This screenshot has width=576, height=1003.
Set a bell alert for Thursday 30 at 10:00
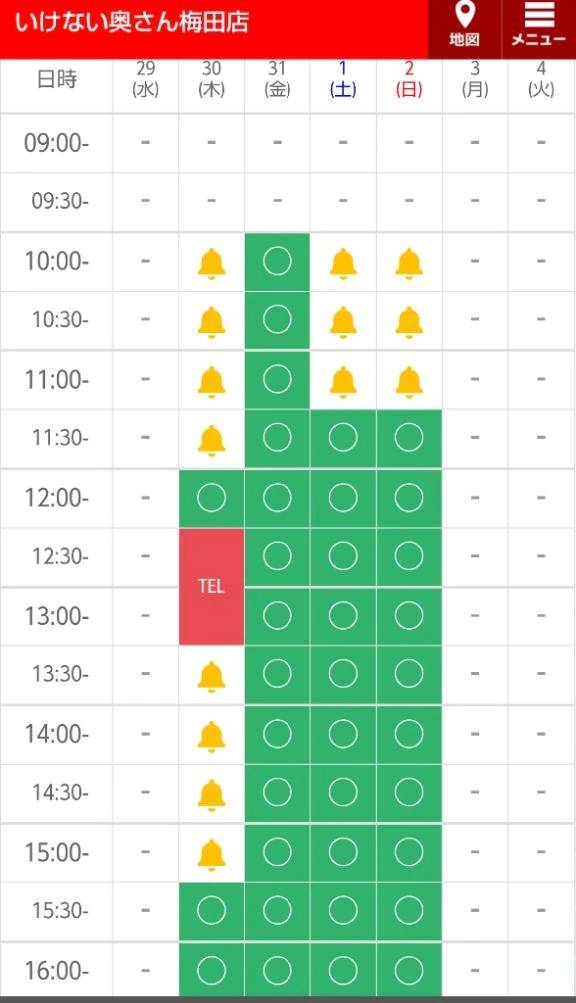point(211,263)
